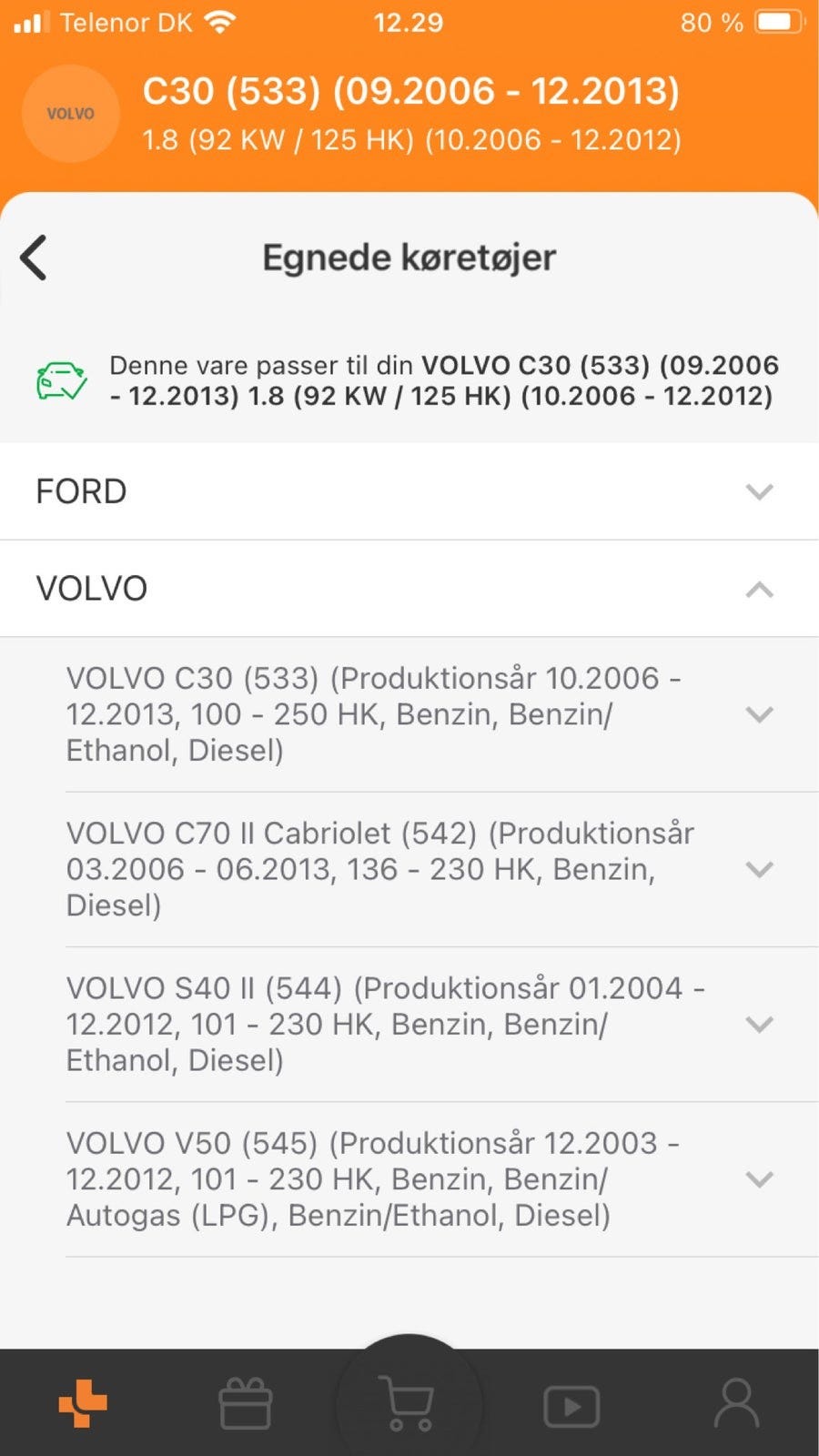The image size is (819, 1456).
Task: Open the shopping cart
Action: (409, 1403)
